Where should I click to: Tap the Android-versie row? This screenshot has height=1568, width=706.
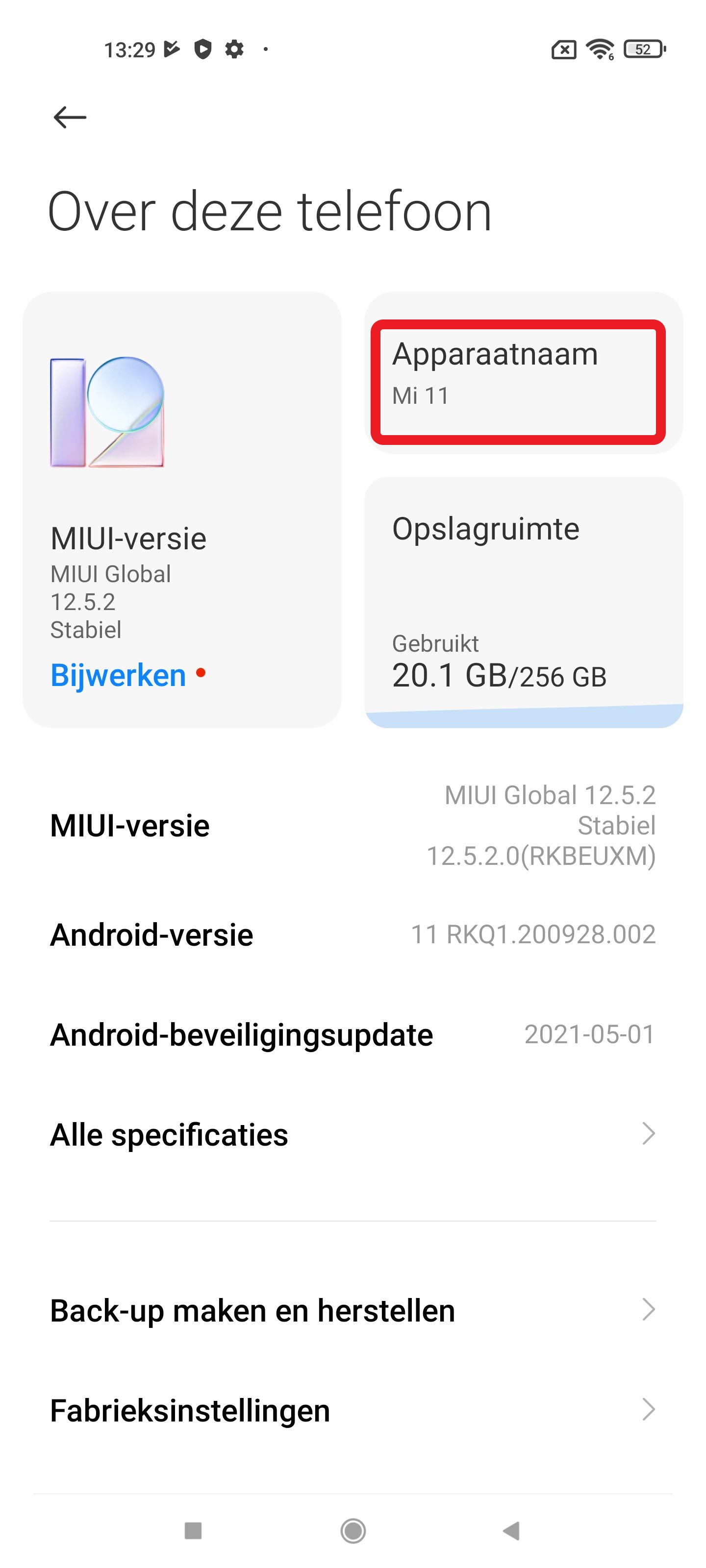coord(353,934)
